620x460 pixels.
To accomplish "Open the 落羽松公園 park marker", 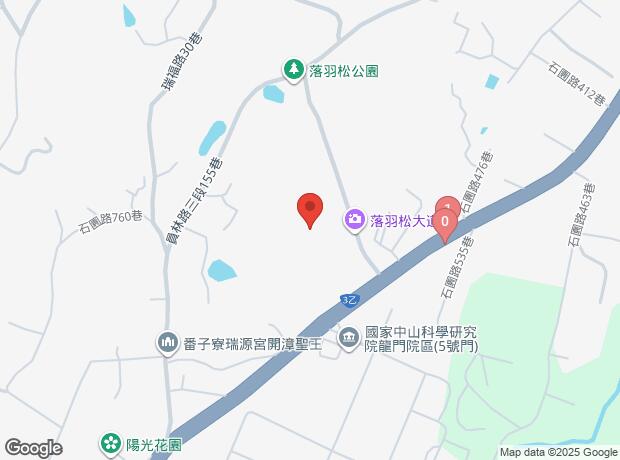I will (292, 70).
